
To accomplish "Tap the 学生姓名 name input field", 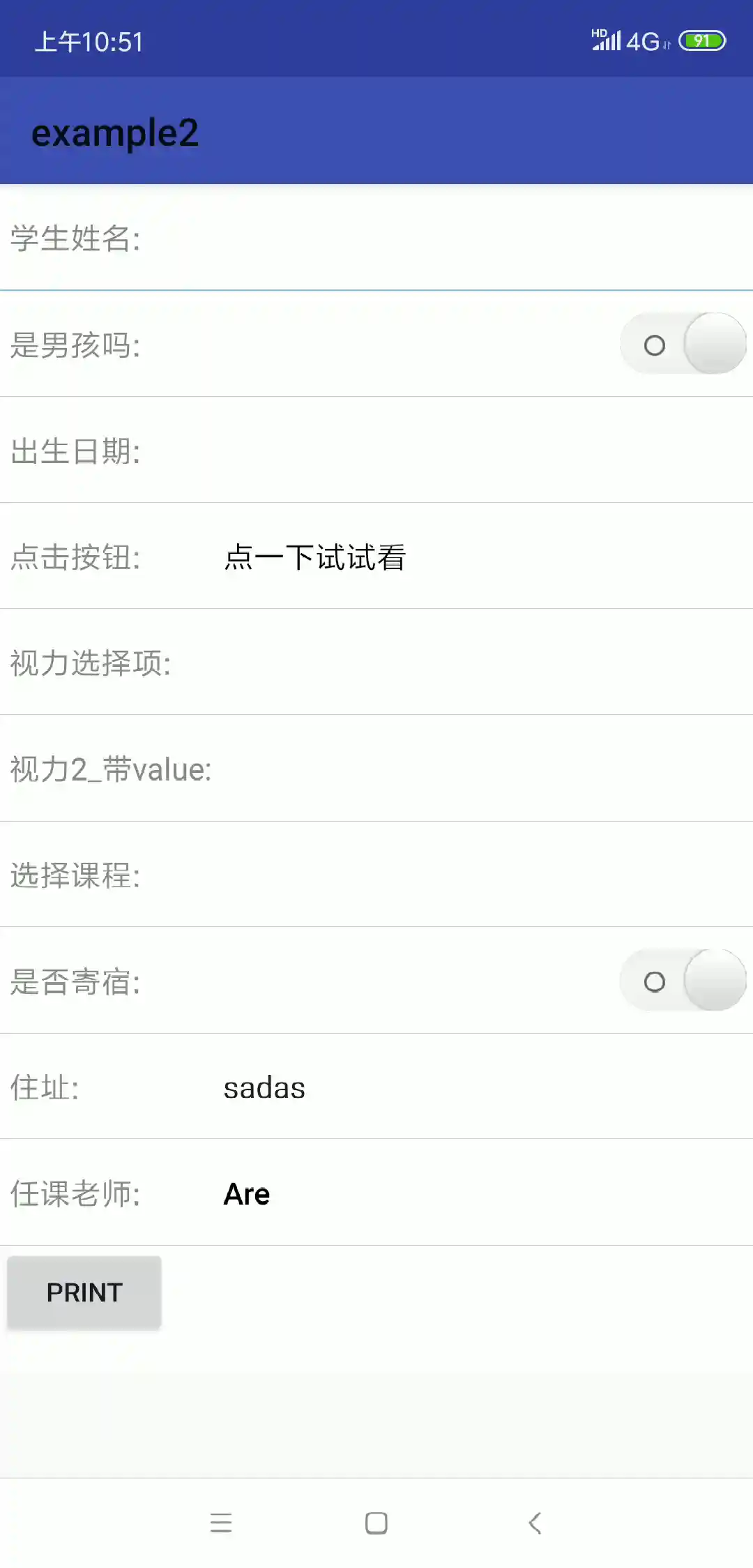I will pyautogui.click(x=446, y=239).
